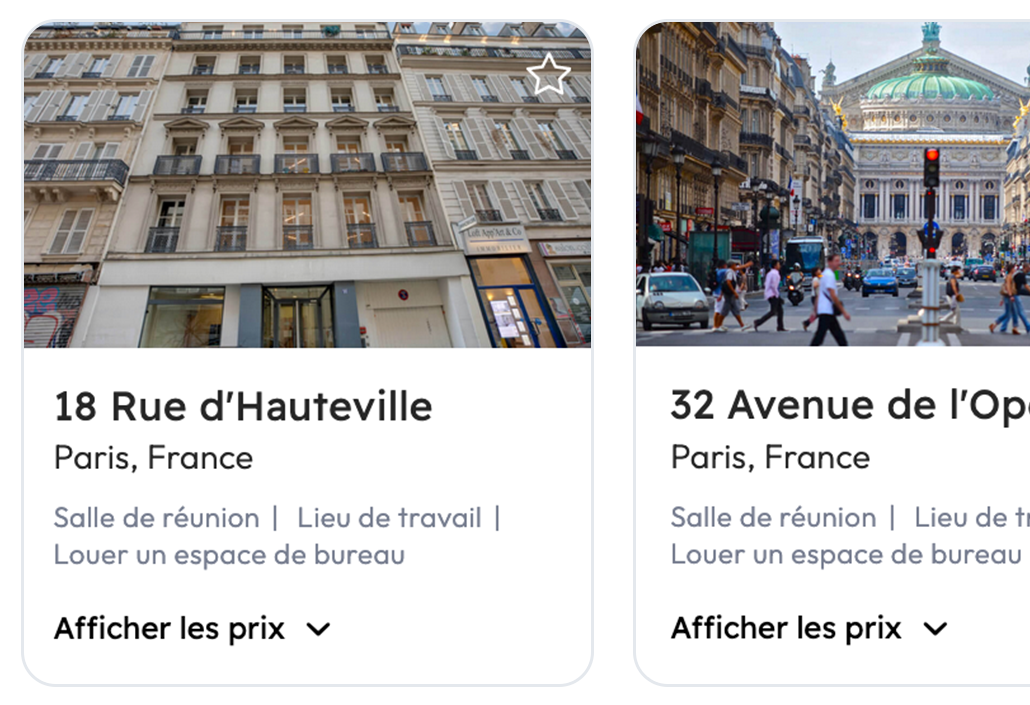Viewport: 1030px width, 705px height.
Task: Expand Afficher les prix for Rue d'Hauteville
Action: [192, 629]
